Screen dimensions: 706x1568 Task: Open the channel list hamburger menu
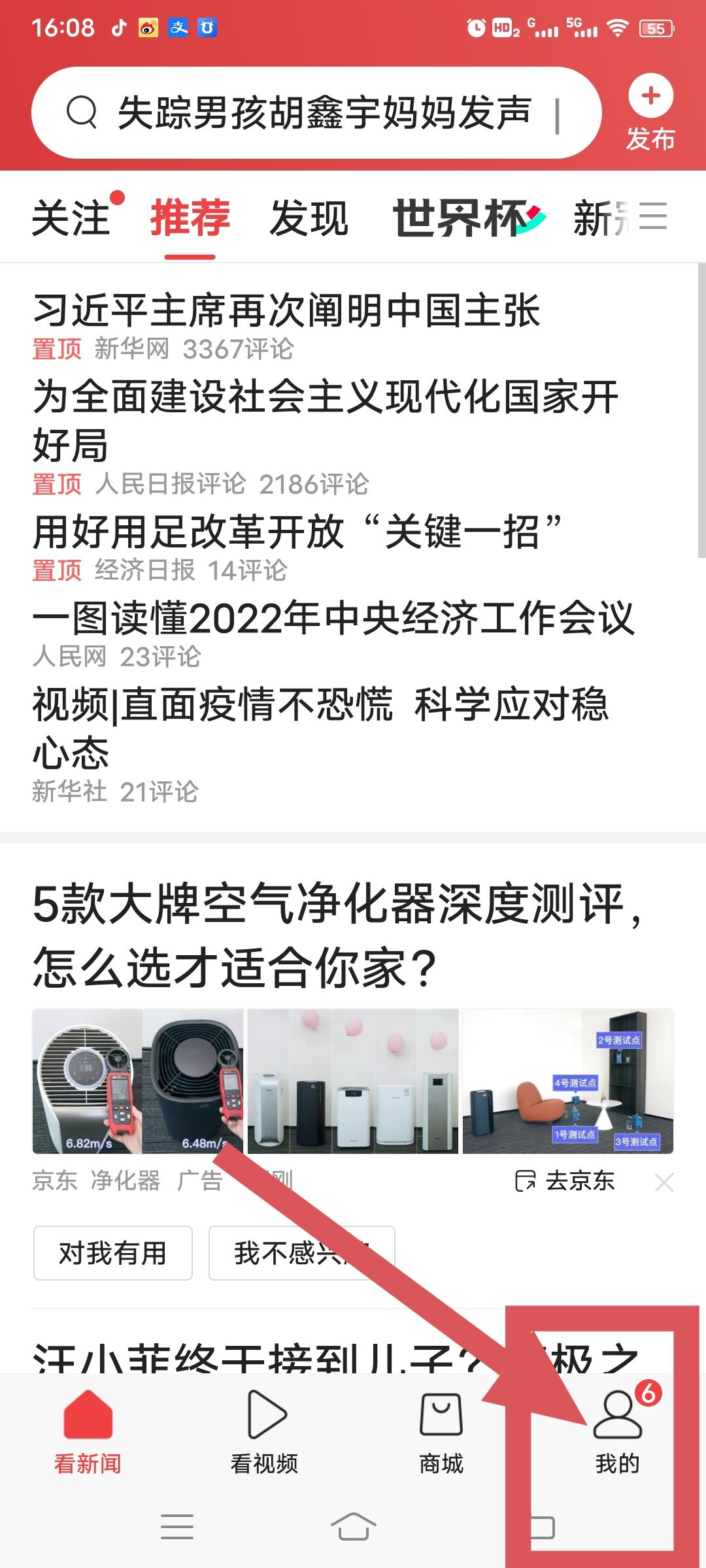656,217
